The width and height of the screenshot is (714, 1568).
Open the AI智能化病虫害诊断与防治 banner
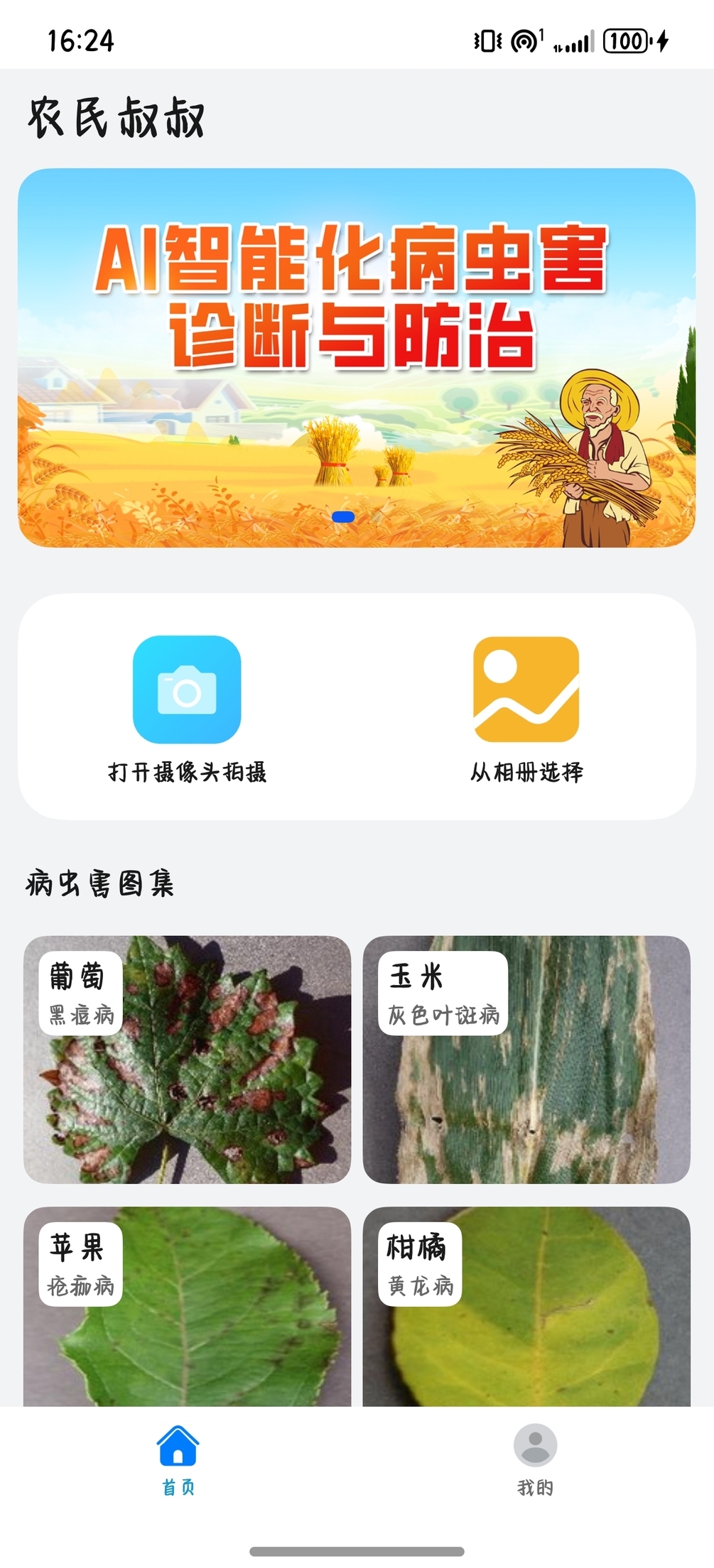pos(357,357)
